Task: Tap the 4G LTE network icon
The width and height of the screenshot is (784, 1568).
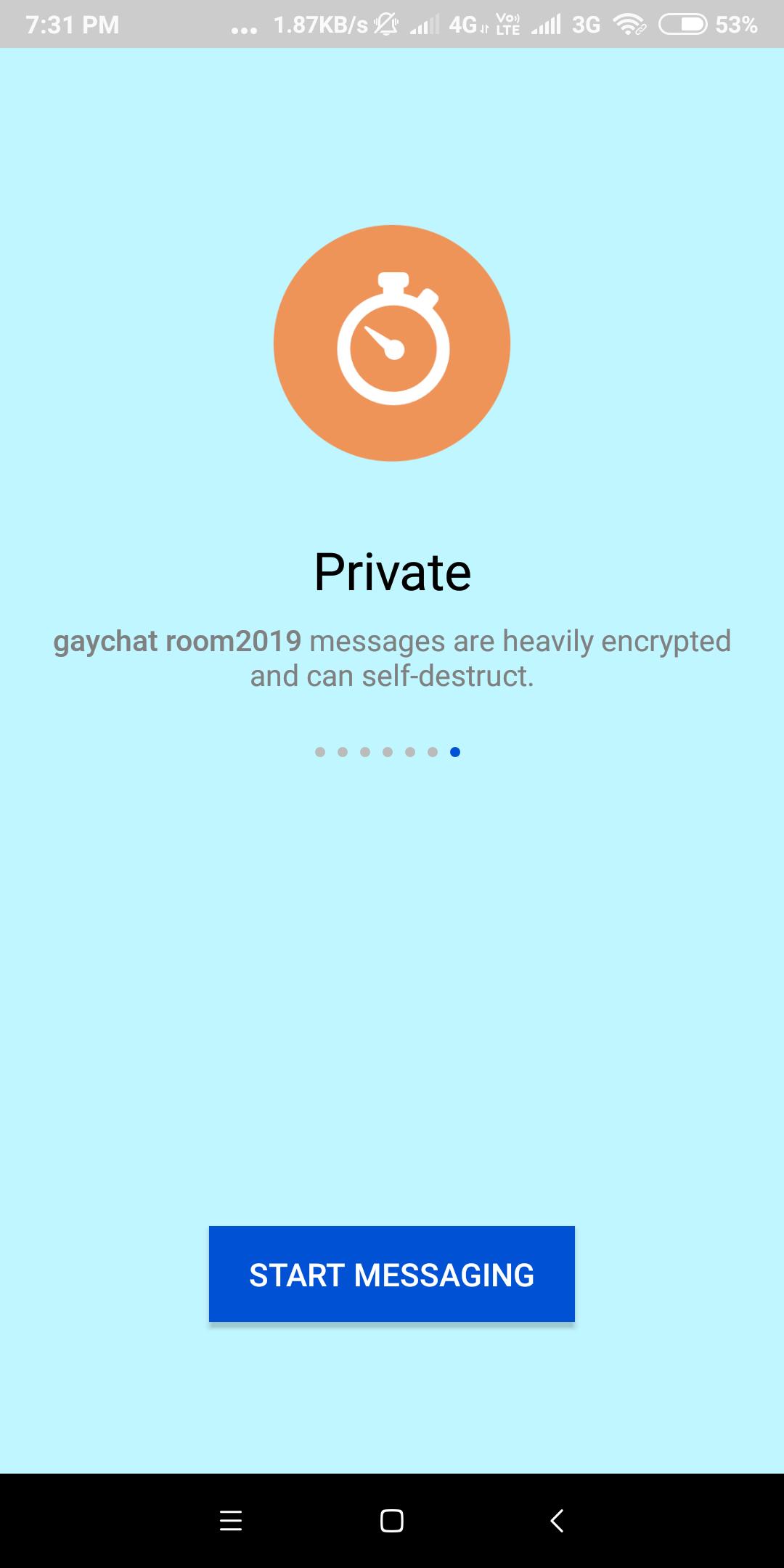Action: click(462, 25)
